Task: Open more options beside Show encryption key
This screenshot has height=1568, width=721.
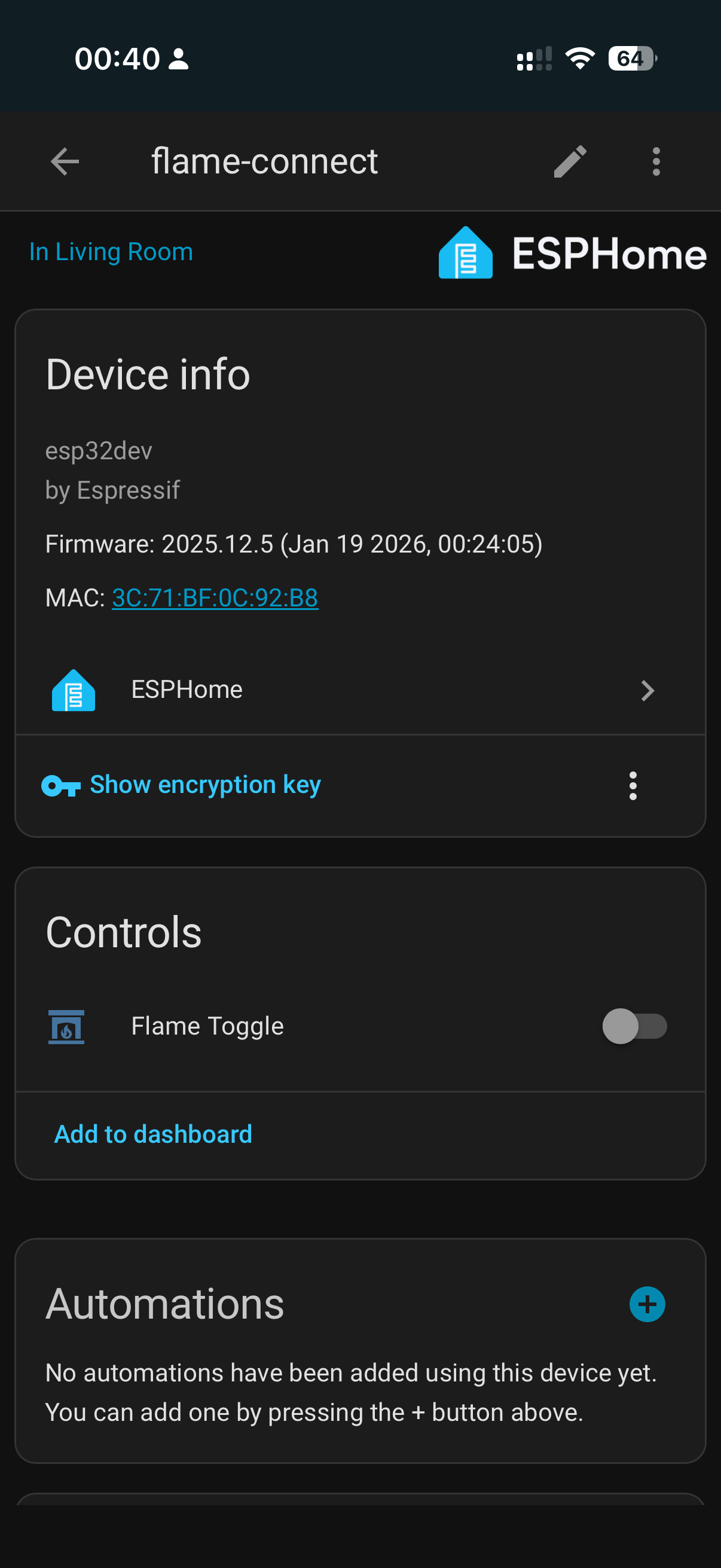Action: point(633,786)
